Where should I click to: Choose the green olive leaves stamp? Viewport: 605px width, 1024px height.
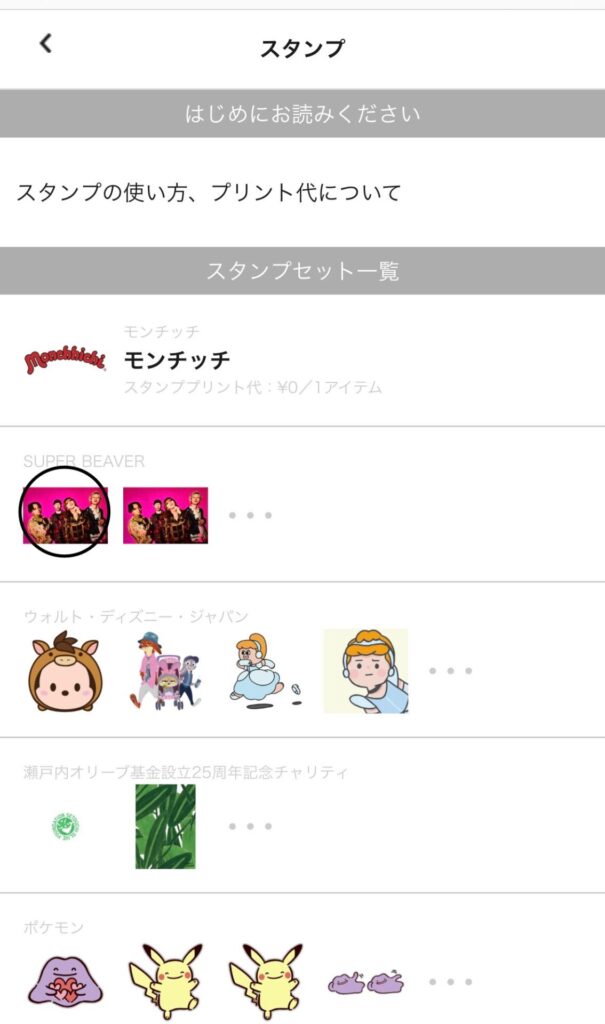pyautogui.click(x=165, y=826)
